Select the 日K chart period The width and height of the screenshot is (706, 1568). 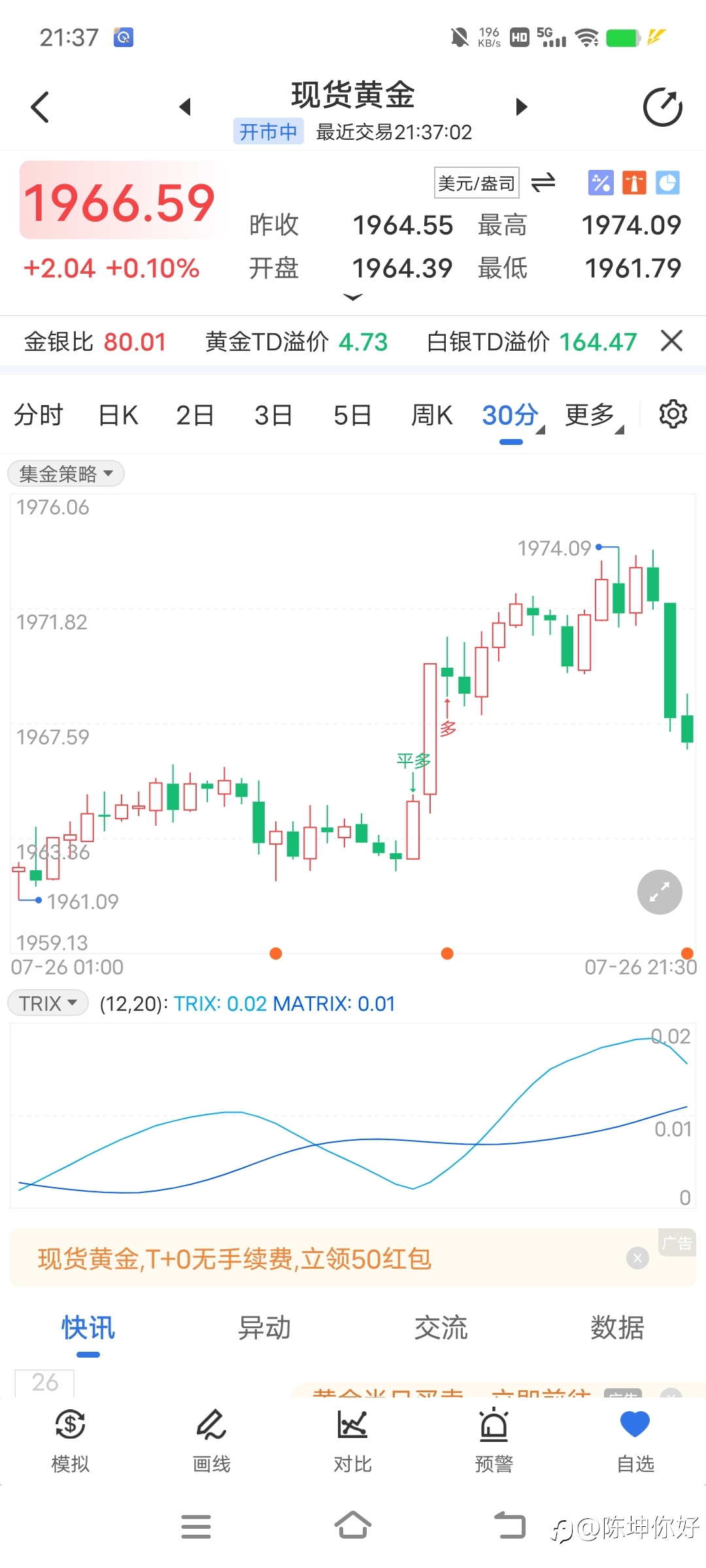click(x=118, y=415)
